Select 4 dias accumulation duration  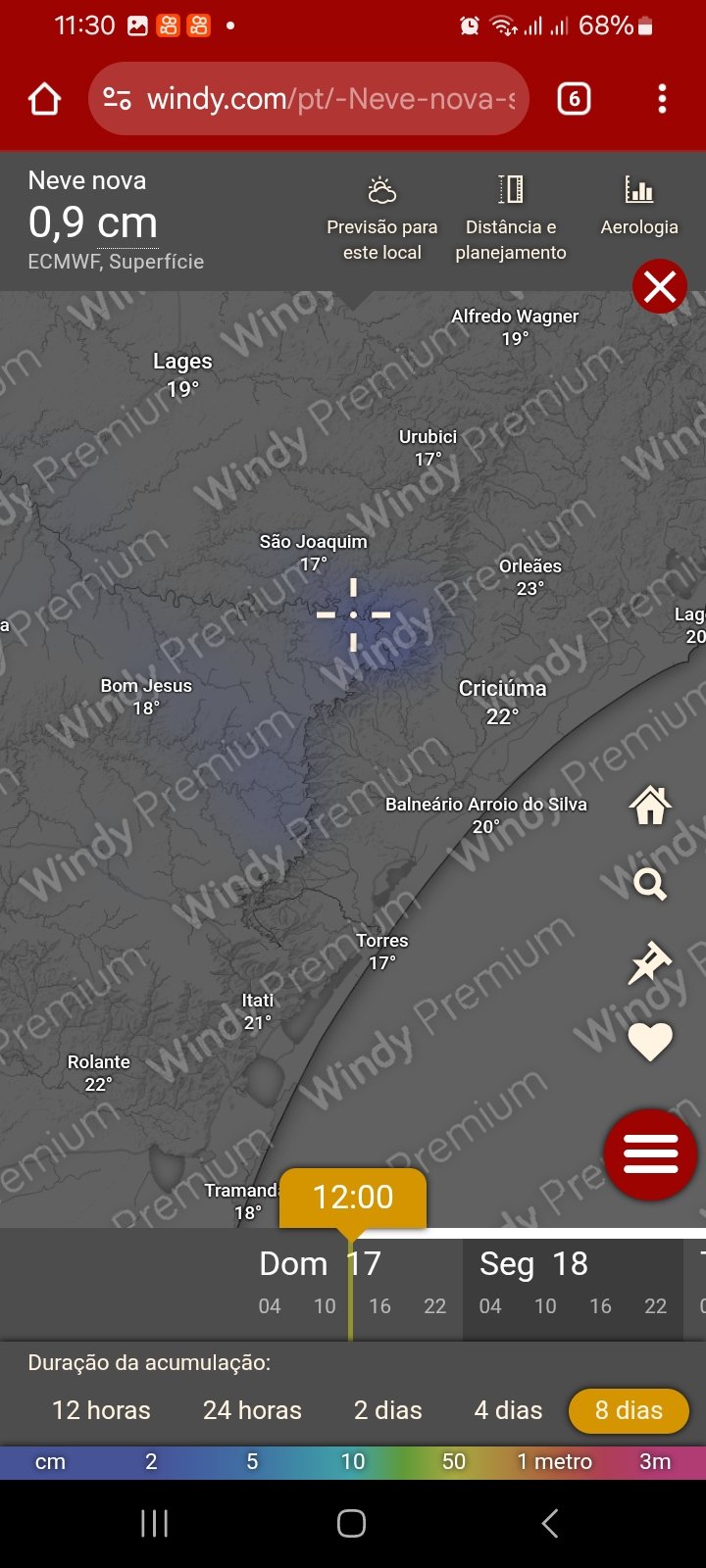(508, 1410)
